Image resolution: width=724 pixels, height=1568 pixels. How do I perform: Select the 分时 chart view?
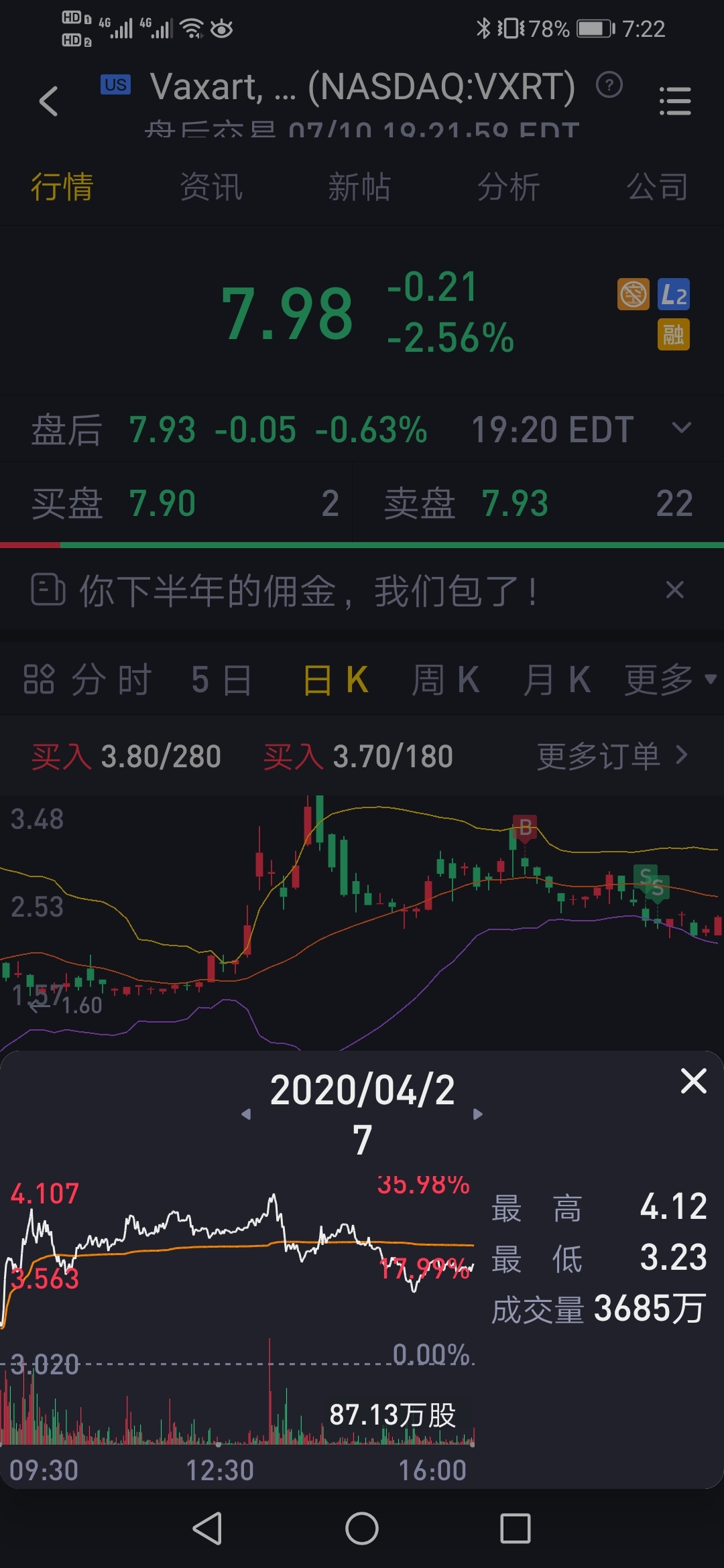(x=88, y=679)
